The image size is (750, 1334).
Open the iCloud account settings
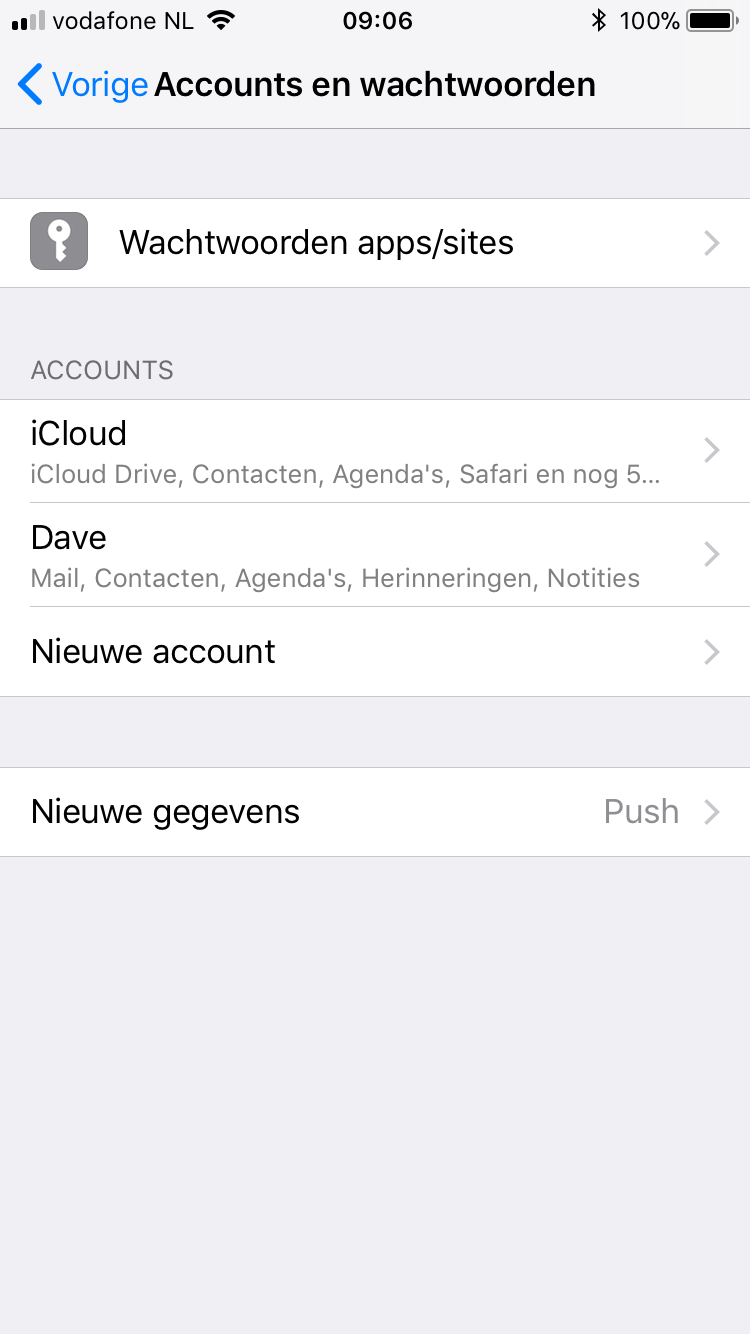[x=375, y=451]
